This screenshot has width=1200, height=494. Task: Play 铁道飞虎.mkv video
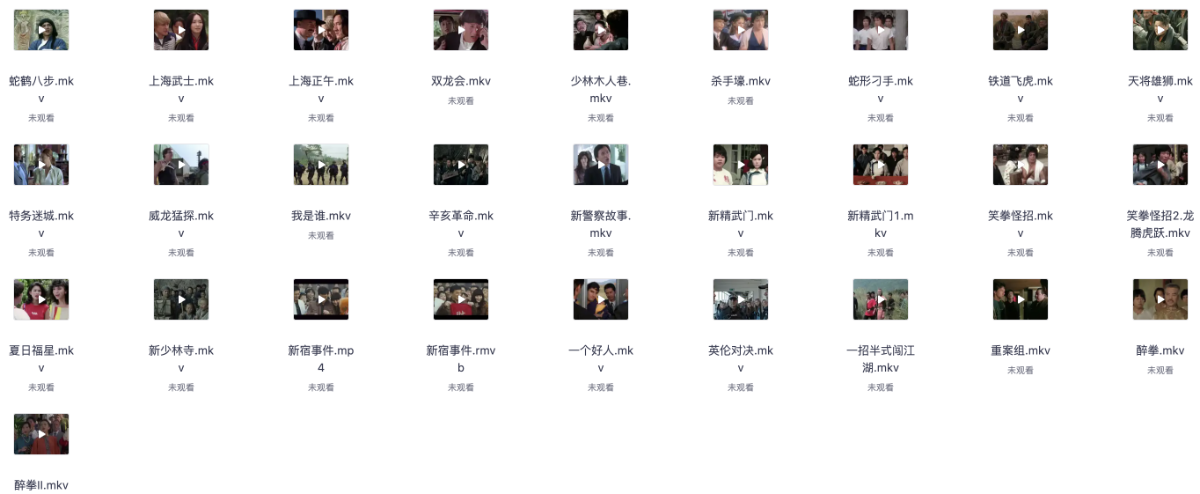coord(1021,30)
